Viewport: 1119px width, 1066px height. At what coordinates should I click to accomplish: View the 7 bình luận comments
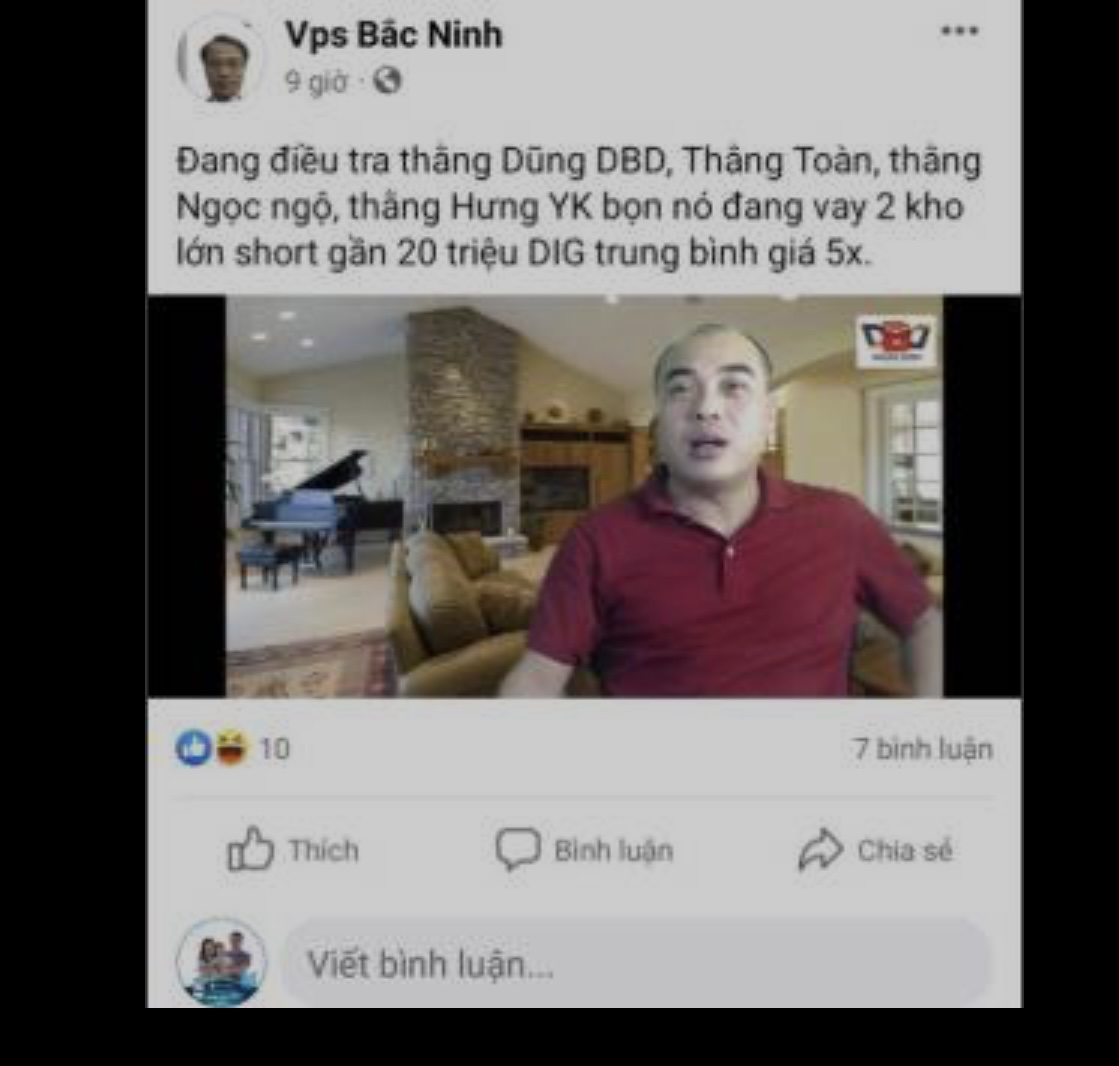[922, 748]
